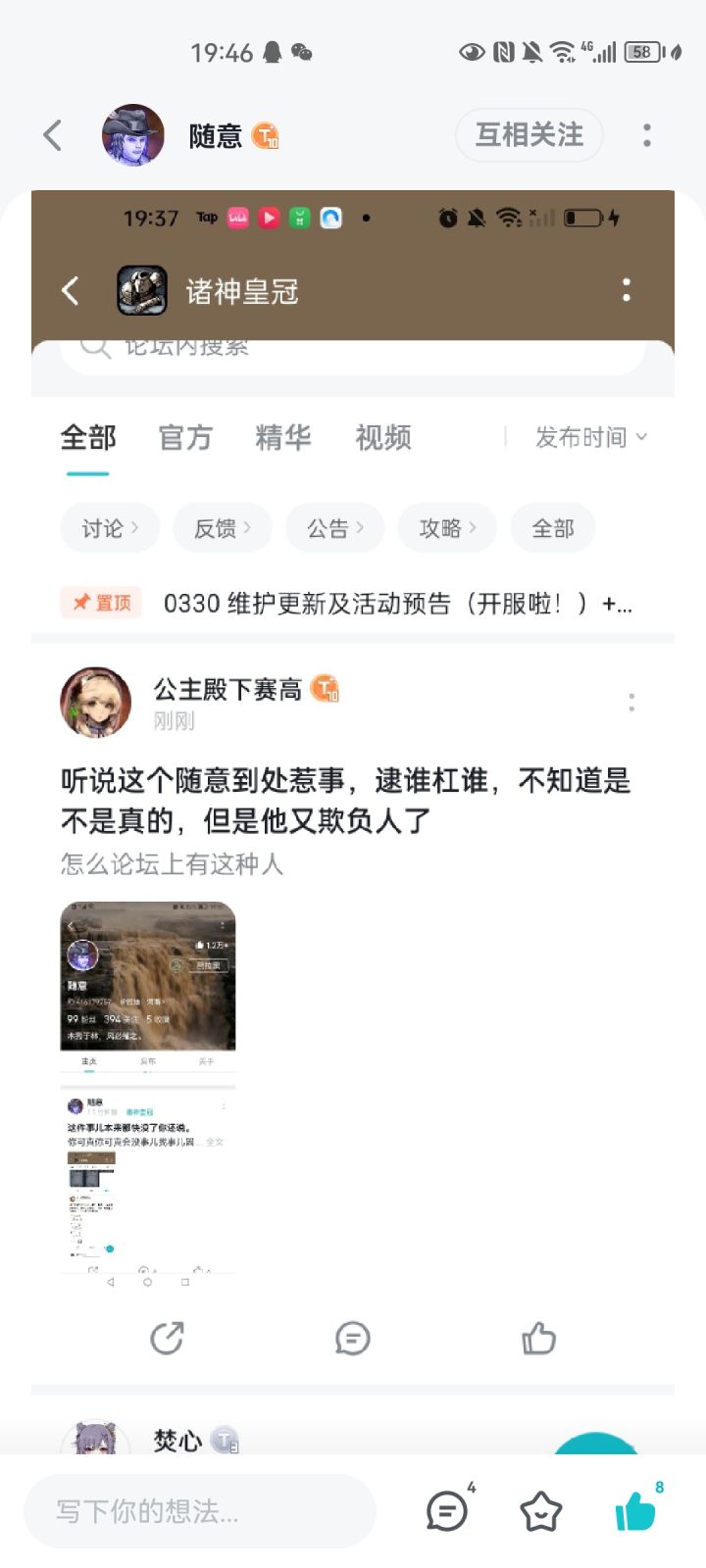The height and width of the screenshot is (1568, 706).
Task: Bookmark this post with the star icon
Action: pyautogui.click(x=540, y=1511)
